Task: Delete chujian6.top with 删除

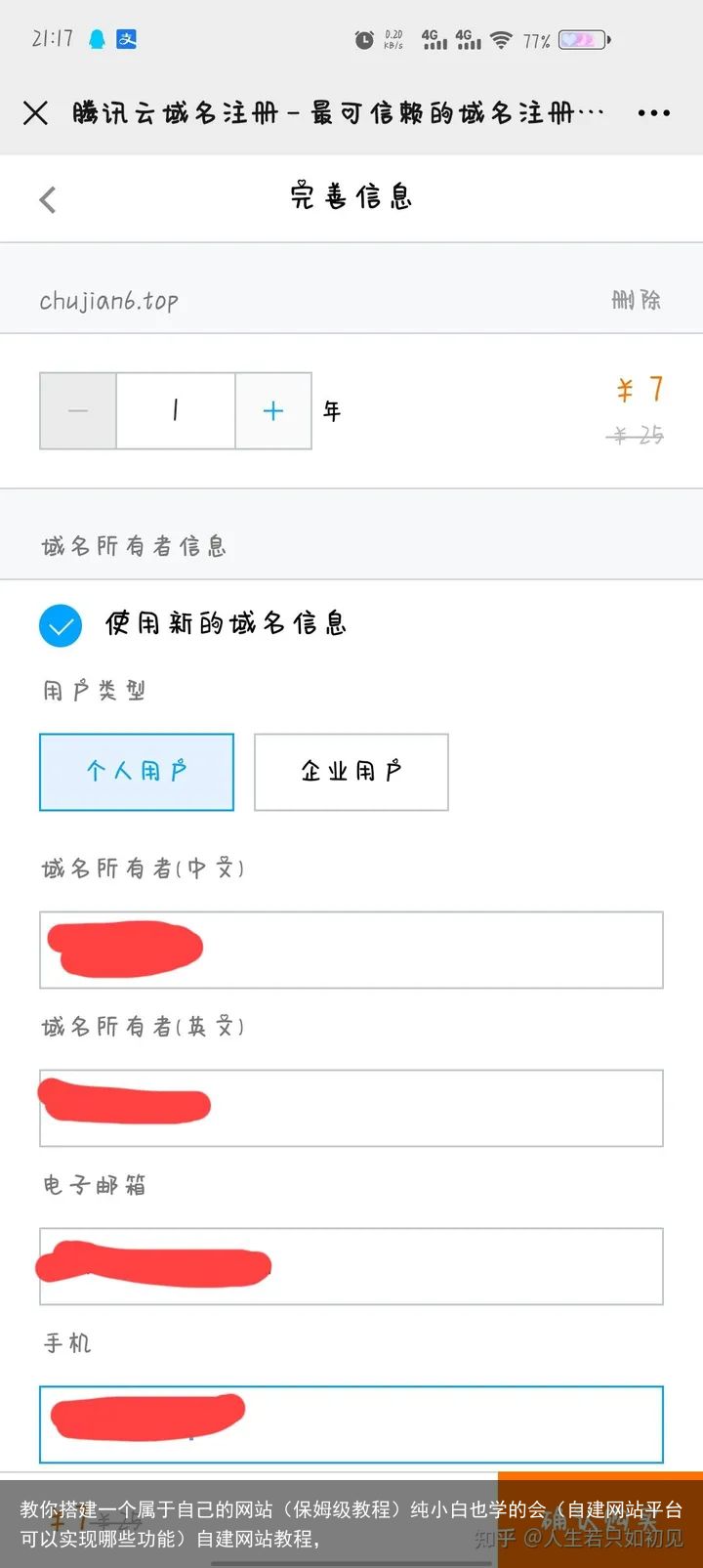Action: pyautogui.click(x=636, y=300)
